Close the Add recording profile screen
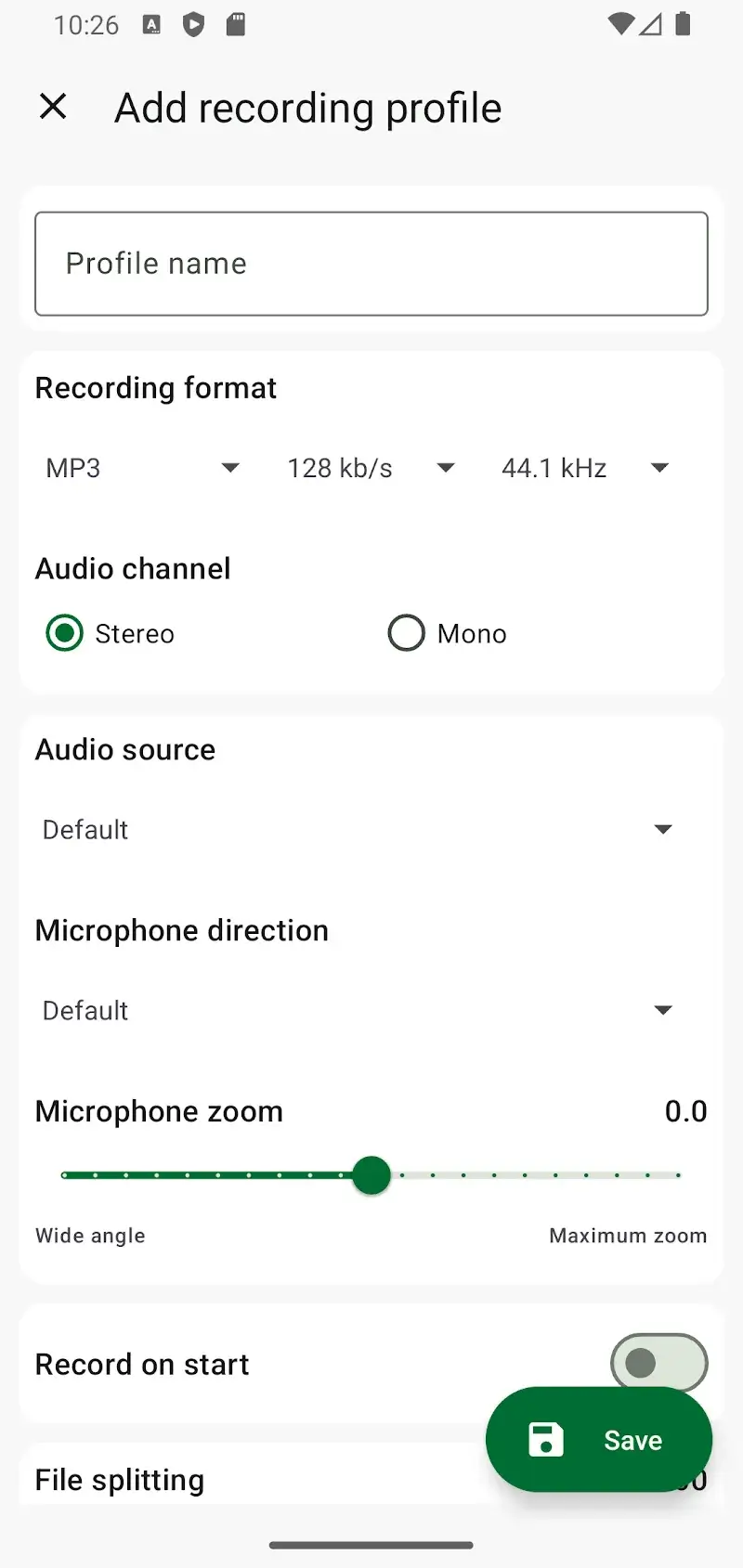 (53, 107)
